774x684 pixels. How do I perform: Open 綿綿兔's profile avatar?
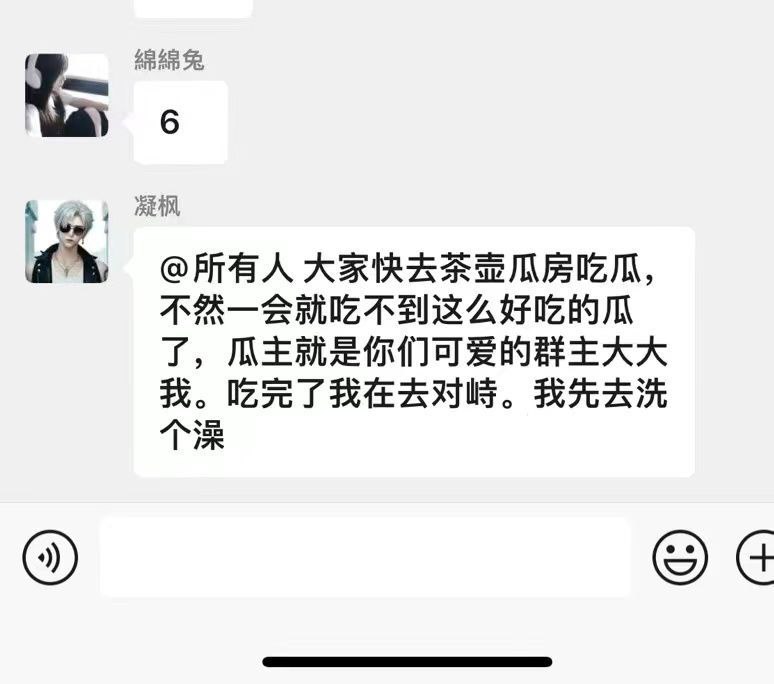[67, 95]
